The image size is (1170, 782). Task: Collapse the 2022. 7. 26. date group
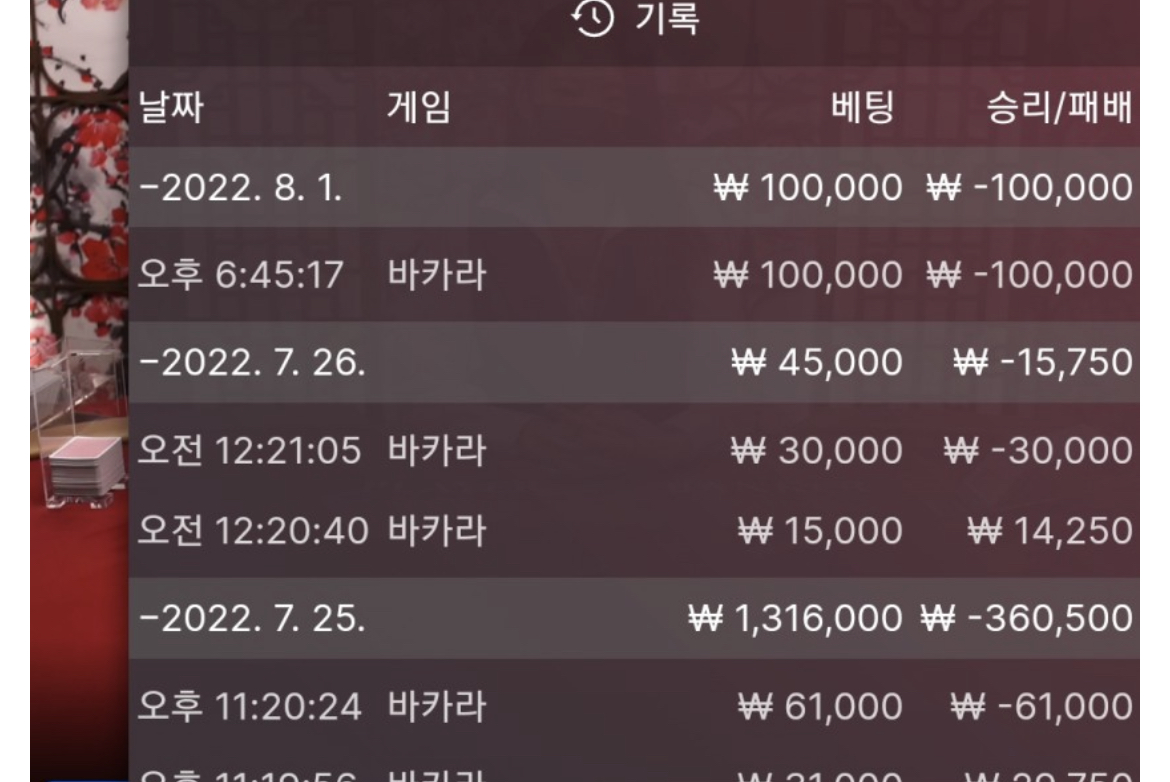click(252, 361)
